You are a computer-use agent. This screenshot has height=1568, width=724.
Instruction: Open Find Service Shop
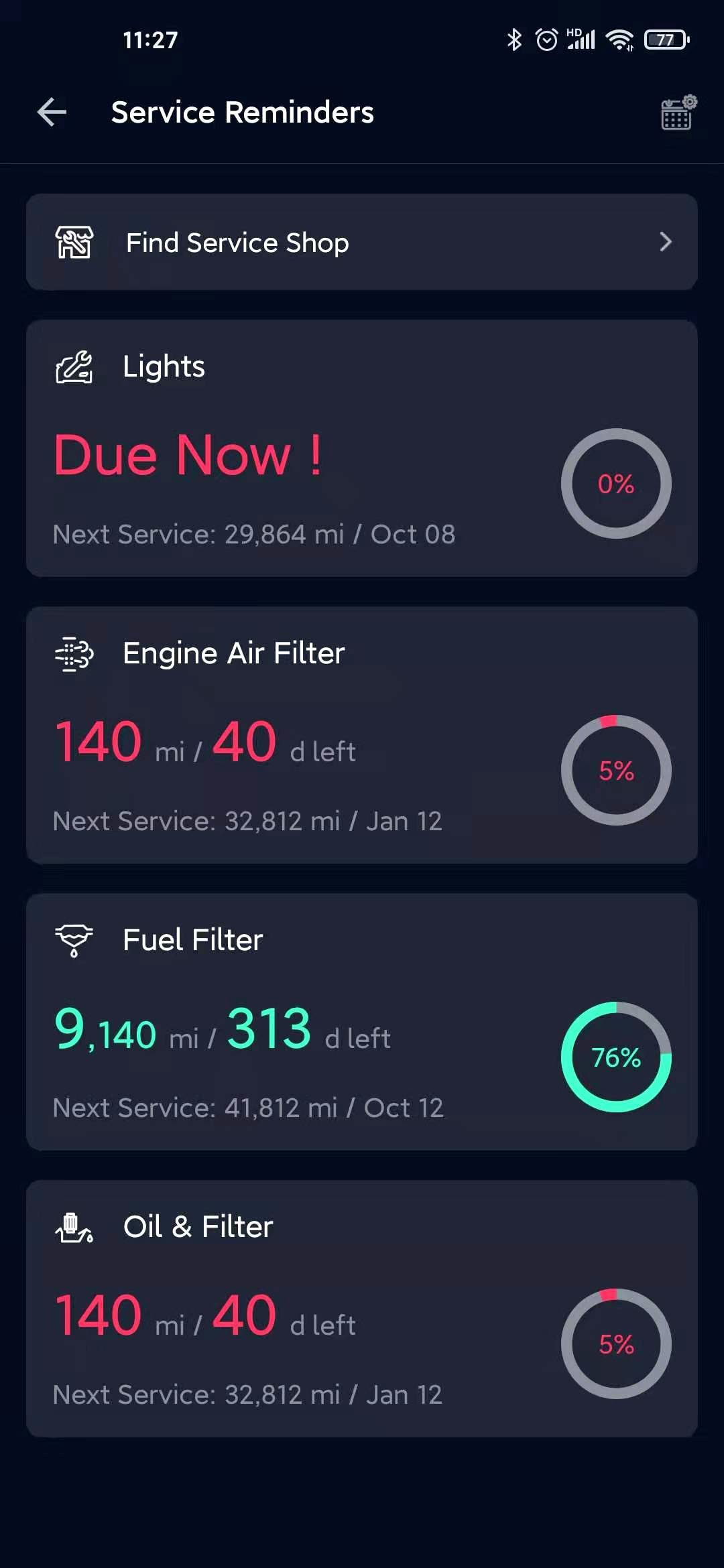click(362, 242)
